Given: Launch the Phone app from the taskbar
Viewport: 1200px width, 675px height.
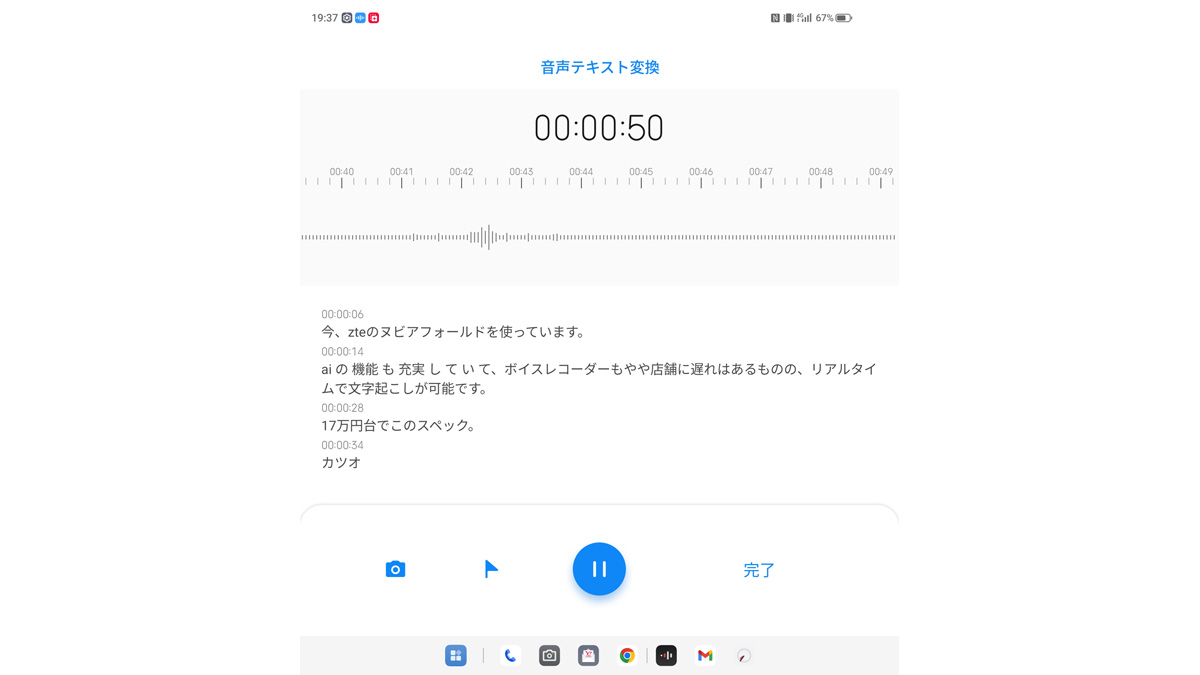Looking at the screenshot, I should pyautogui.click(x=510, y=656).
